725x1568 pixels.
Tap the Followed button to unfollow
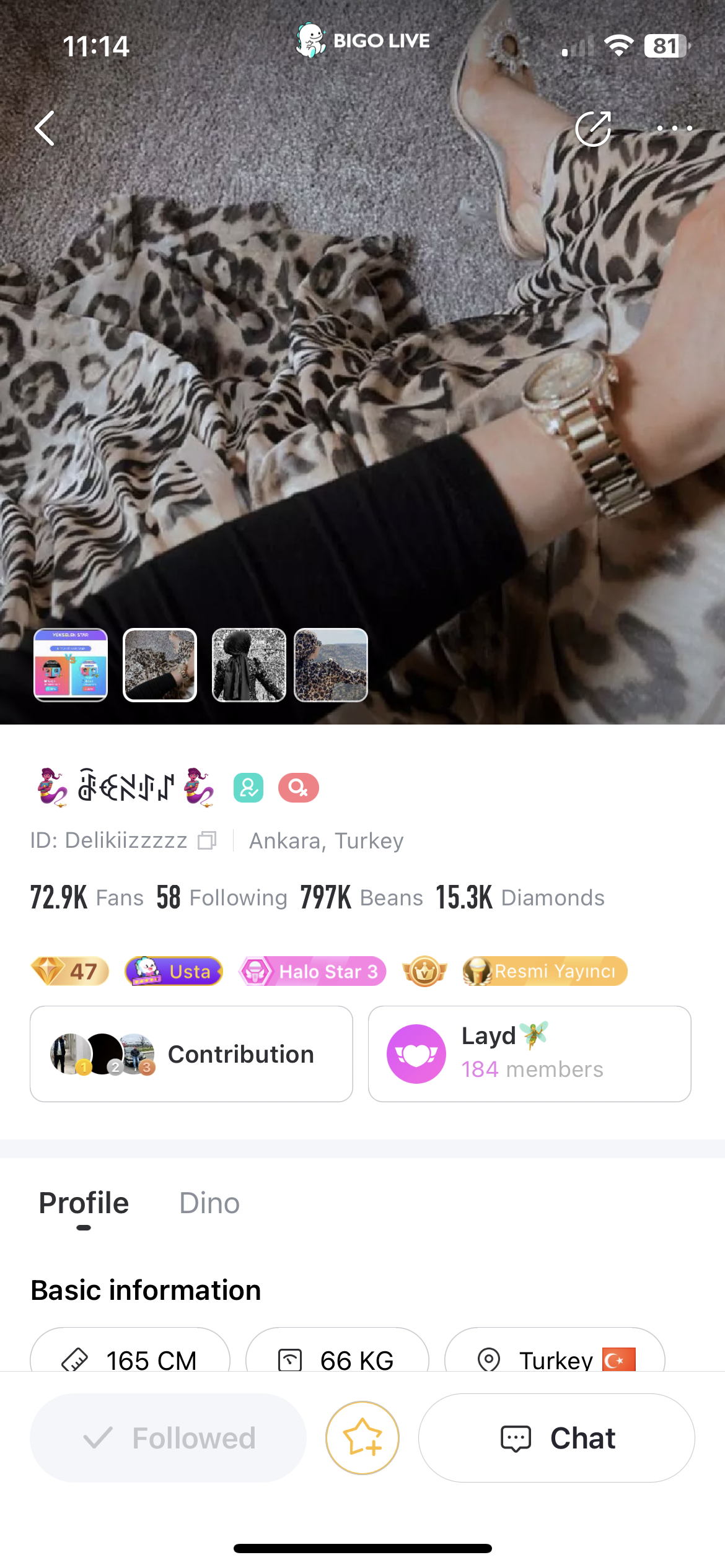tap(168, 1438)
